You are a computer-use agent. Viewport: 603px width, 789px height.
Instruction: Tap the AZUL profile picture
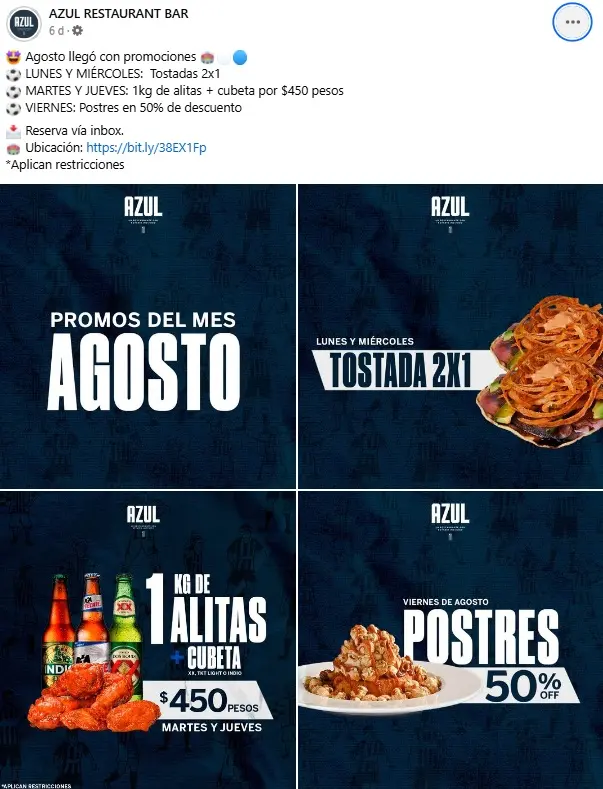click(x=23, y=22)
